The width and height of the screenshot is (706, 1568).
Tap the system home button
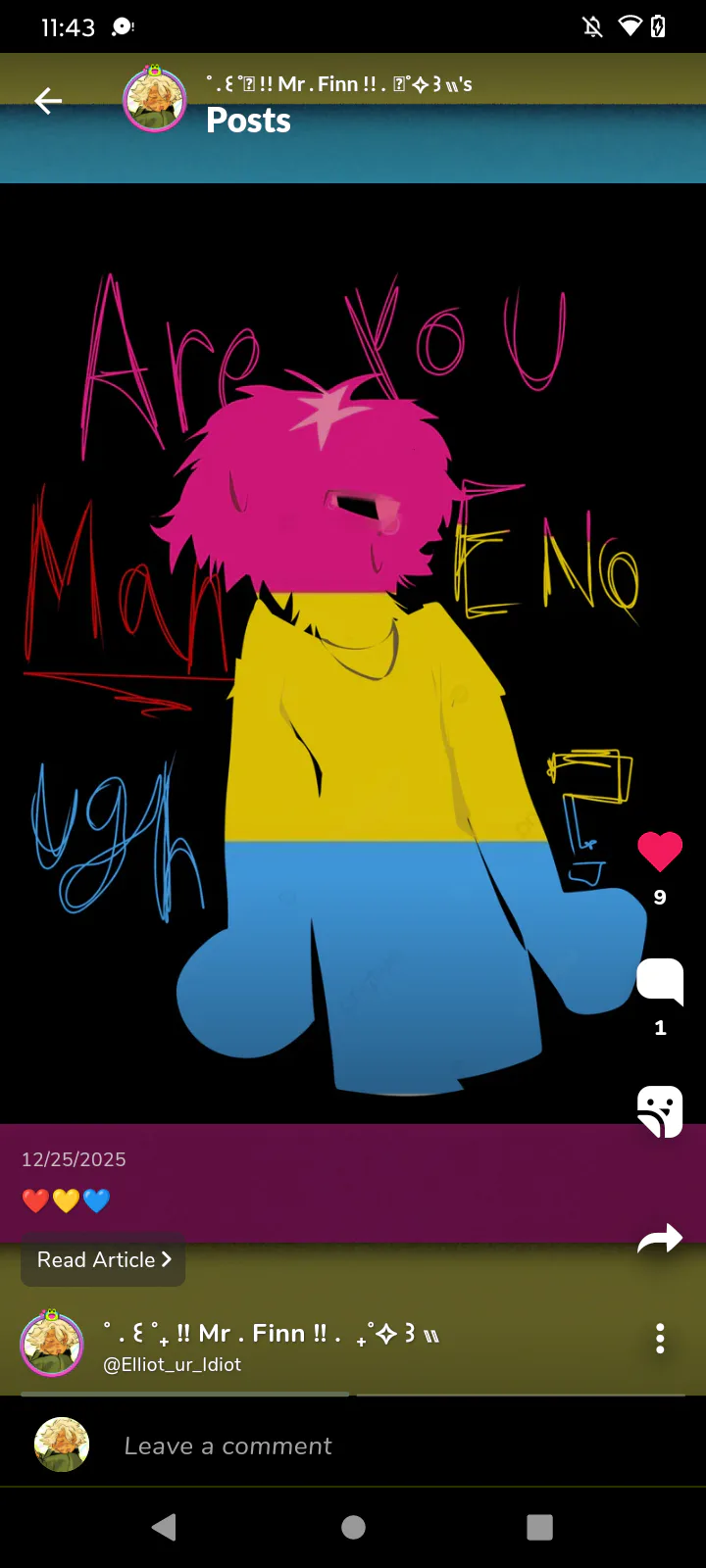(x=353, y=1527)
